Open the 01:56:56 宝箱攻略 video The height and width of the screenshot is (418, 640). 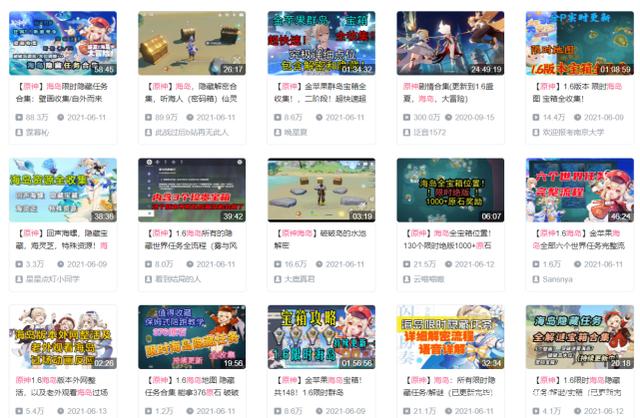point(321,337)
